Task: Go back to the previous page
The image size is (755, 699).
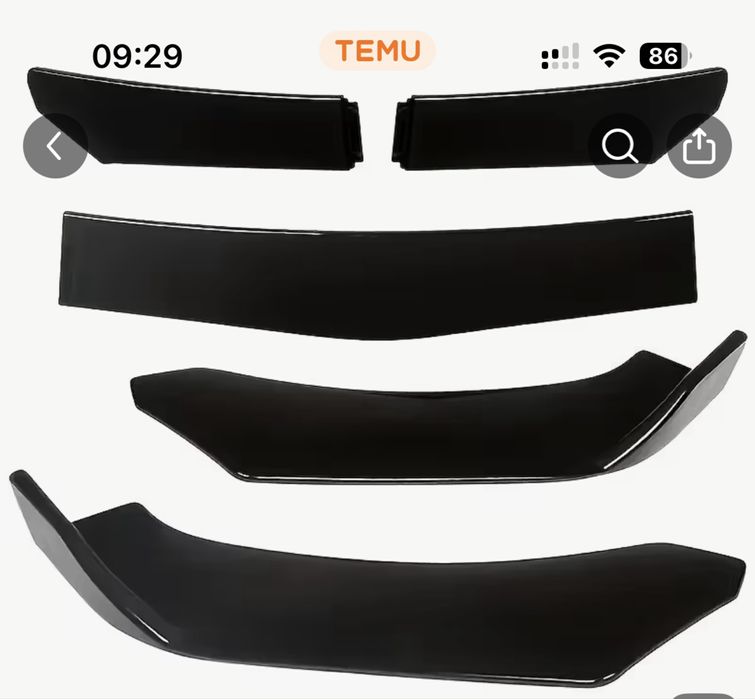Action: coord(55,146)
